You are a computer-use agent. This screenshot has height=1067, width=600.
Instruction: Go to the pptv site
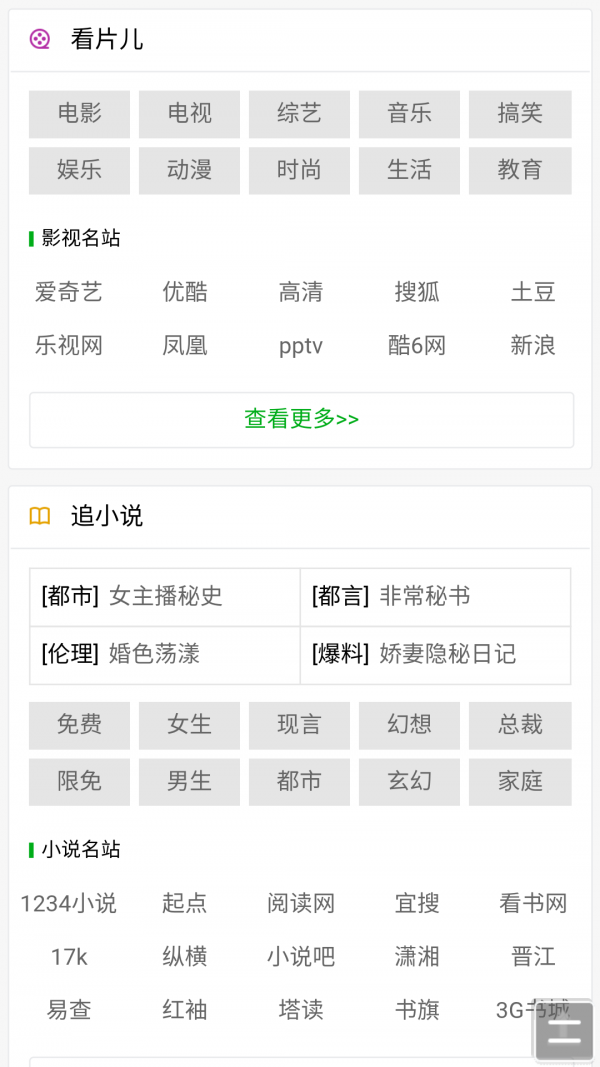click(301, 346)
